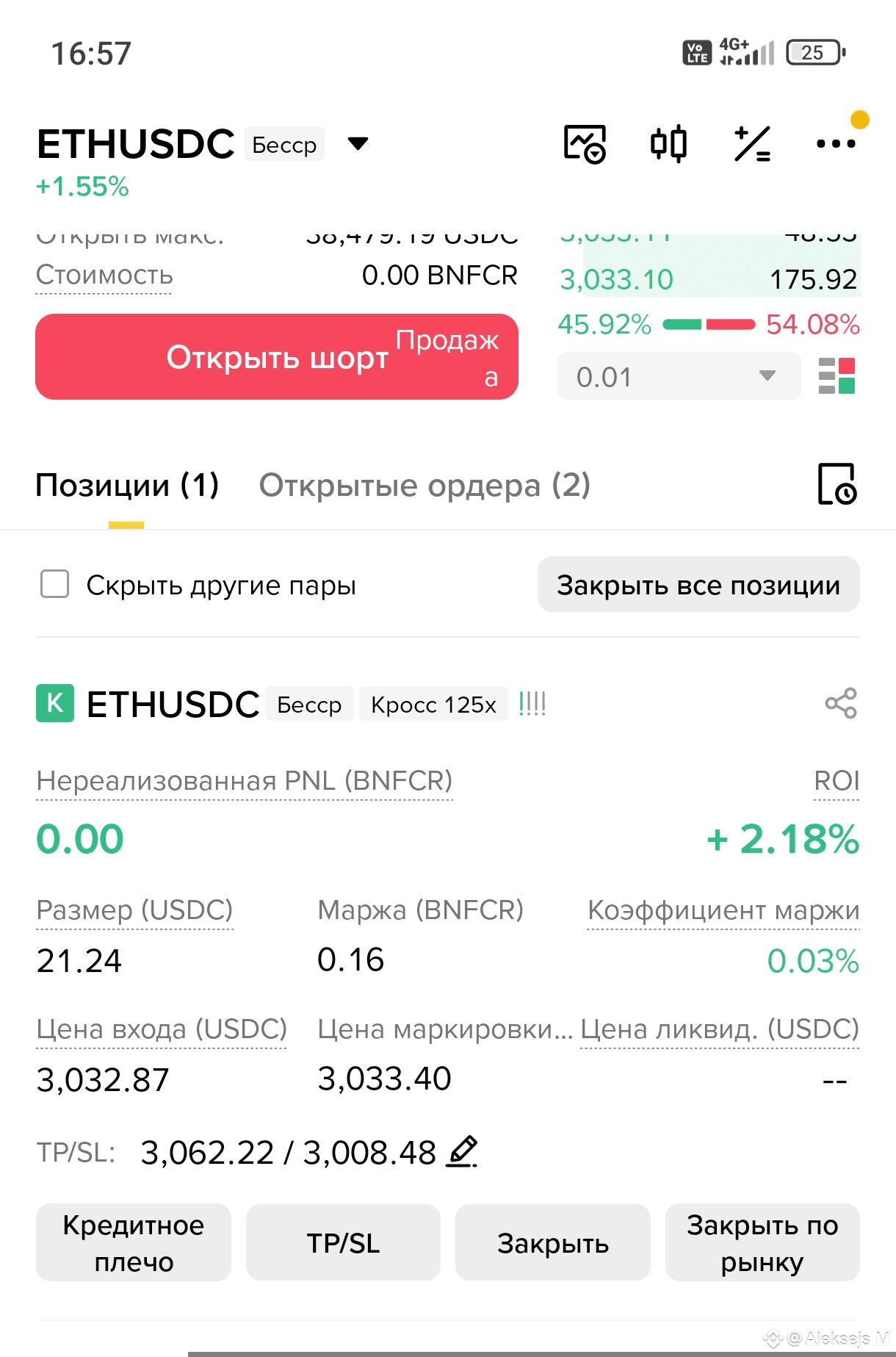
Task: Open the order history icon
Action: (x=837, y=484)
